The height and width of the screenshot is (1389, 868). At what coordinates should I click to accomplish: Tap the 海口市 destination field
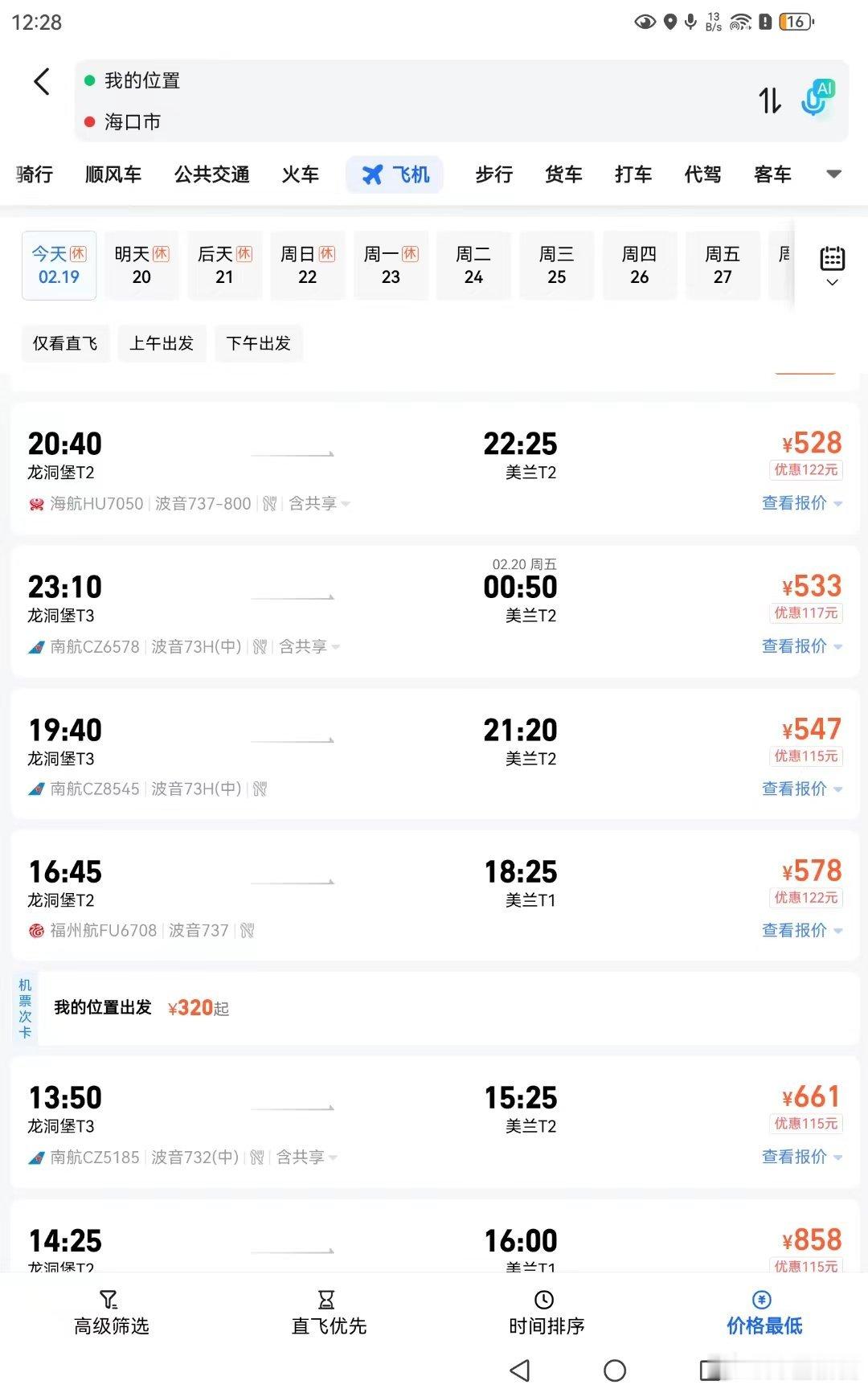[x=134, y=122]
